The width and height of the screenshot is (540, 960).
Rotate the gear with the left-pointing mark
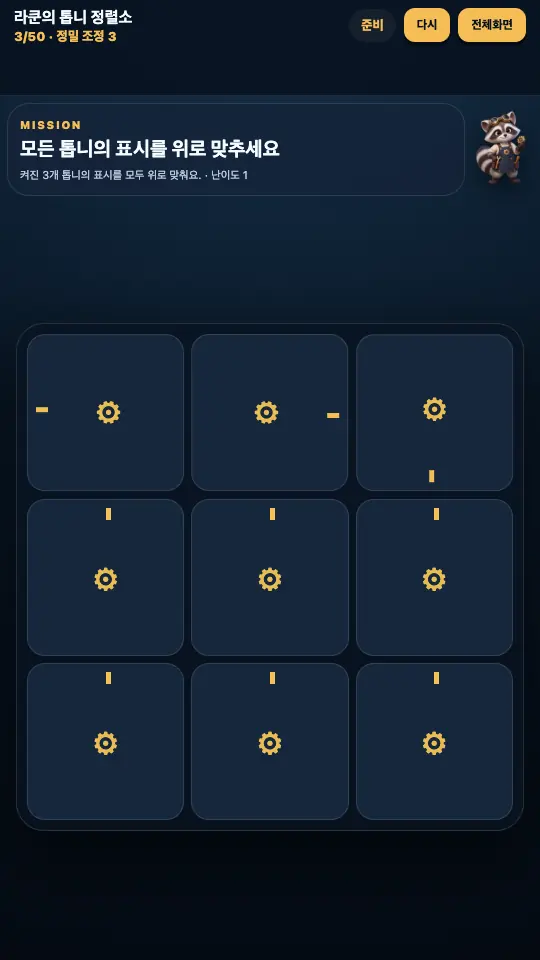coord(105,412)
